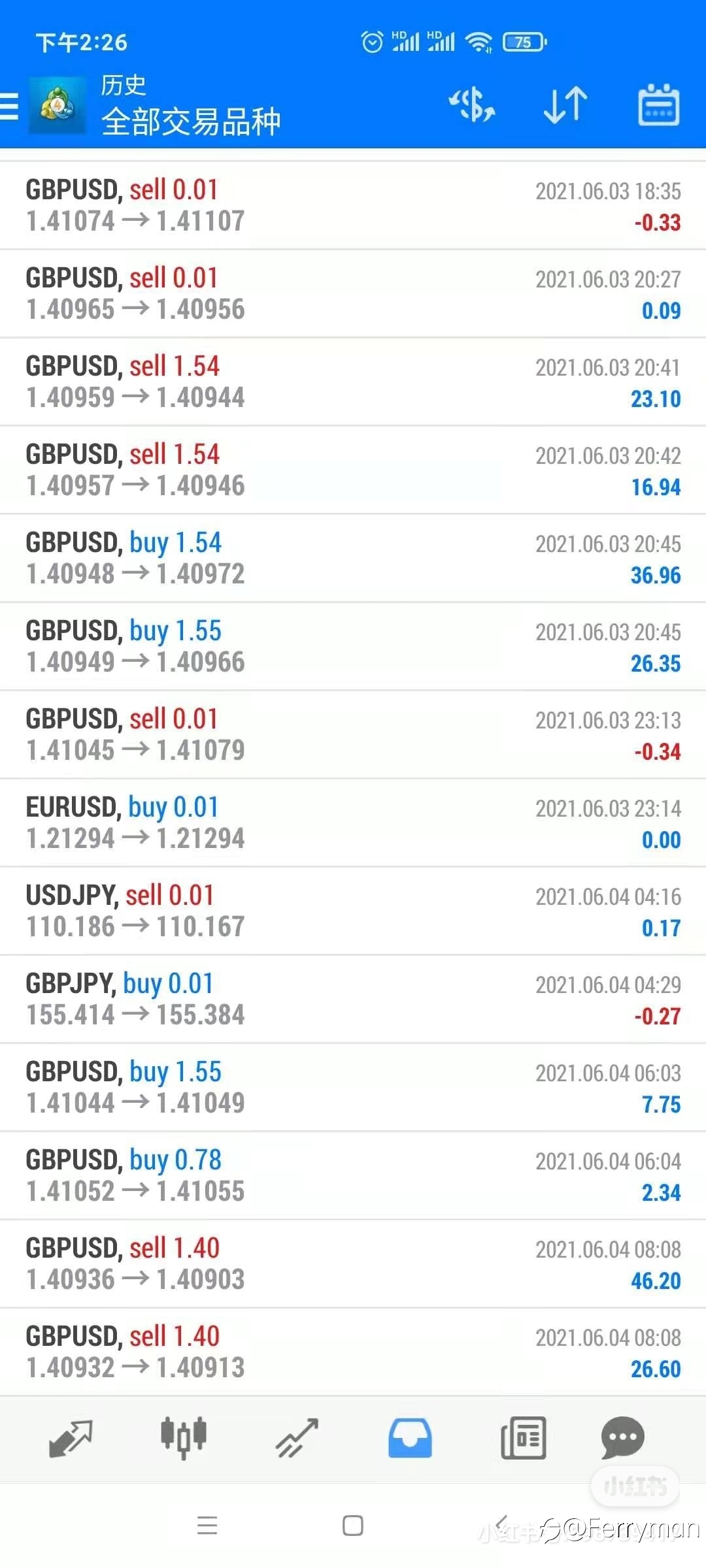Switch to the Quotes tab
The image size is (706, 1568).
(71, 1438)
